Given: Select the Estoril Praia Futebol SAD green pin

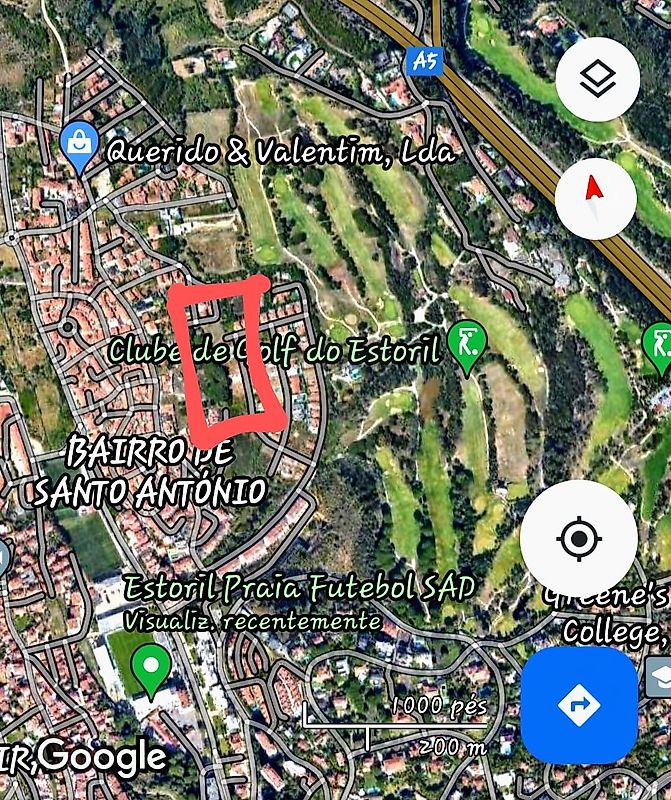Looking at the screenshot, I should coord(152,665).
